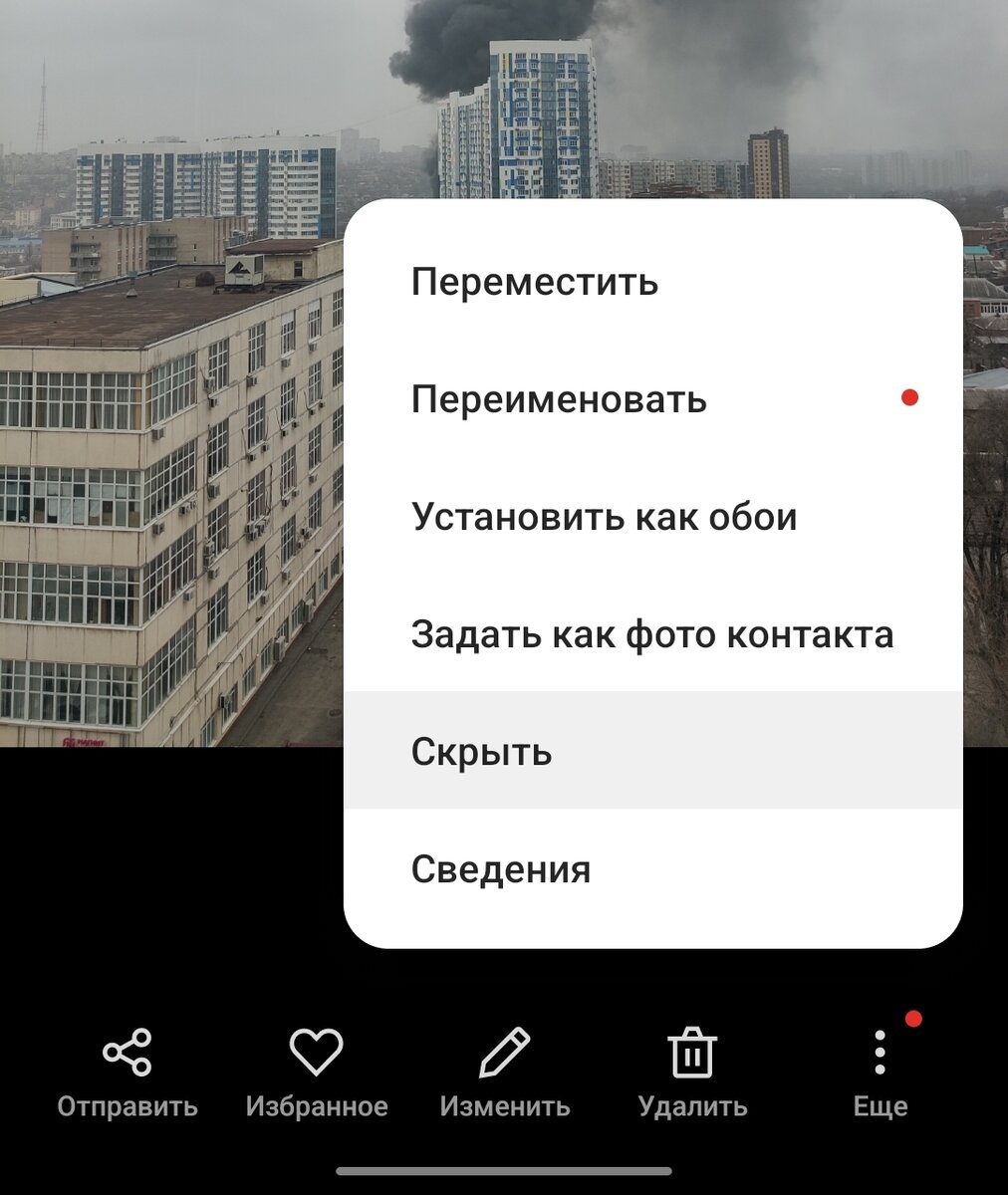Tap the 'Удалить' button label
The height and width of the screenshot is (1195, 1008).
pos(691,1105)
